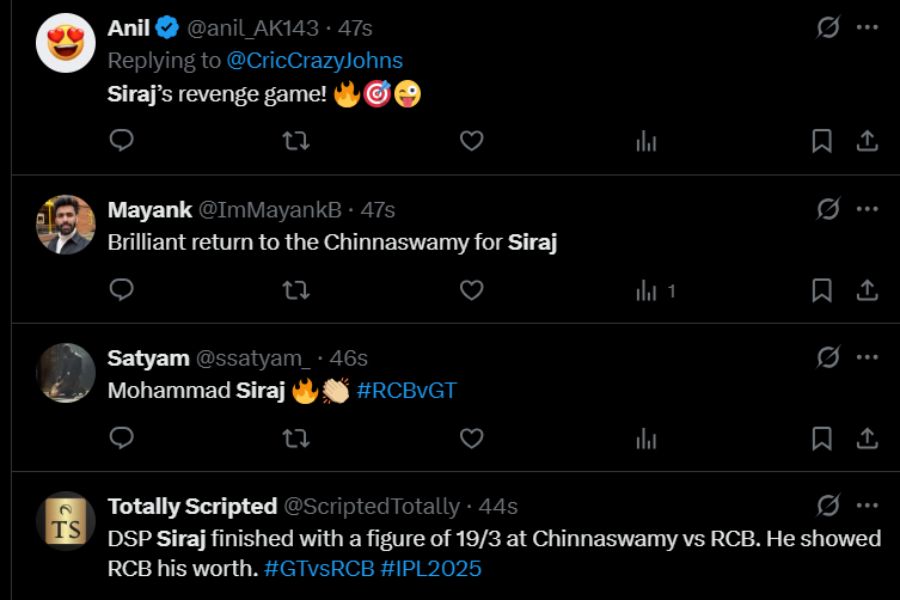Open the #RCBvGT hashtag
This screenshot has width=900, height=600.
click(406, 390)
